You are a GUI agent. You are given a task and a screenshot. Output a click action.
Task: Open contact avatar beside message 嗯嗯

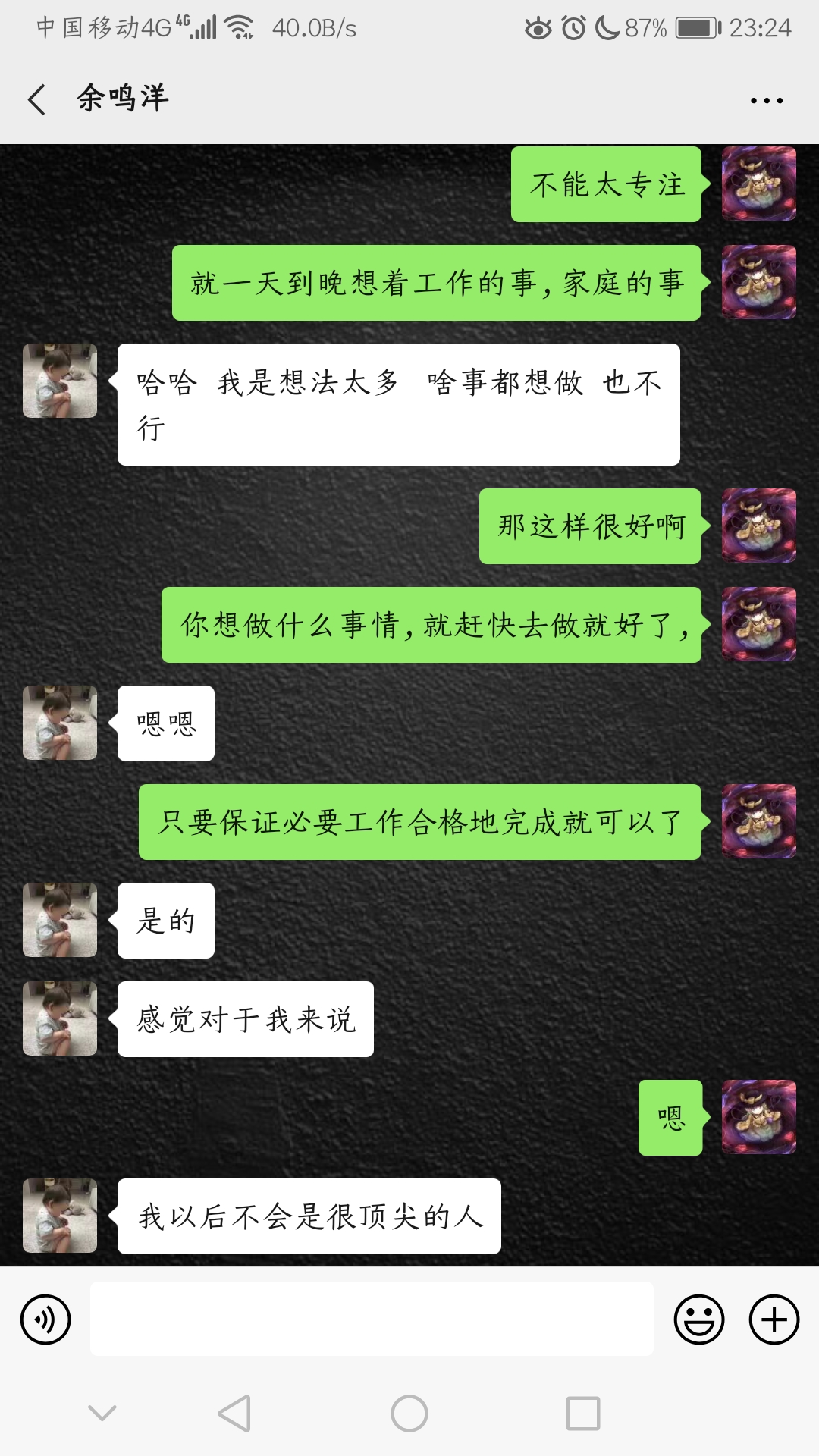click(60, 723)
